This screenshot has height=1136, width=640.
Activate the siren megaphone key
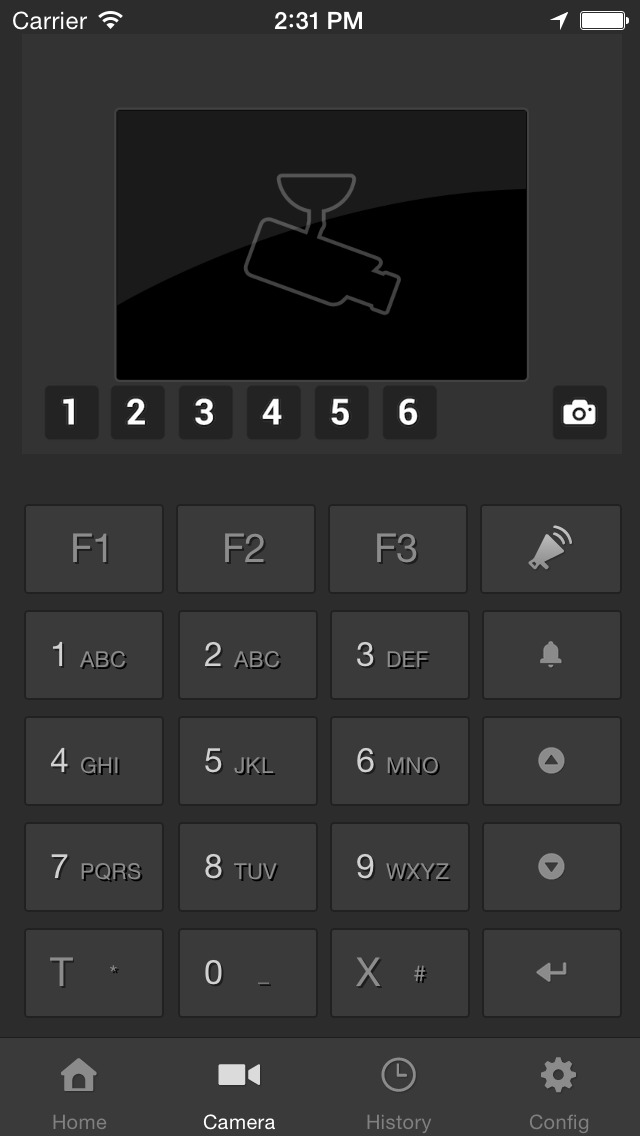[551, 549]
